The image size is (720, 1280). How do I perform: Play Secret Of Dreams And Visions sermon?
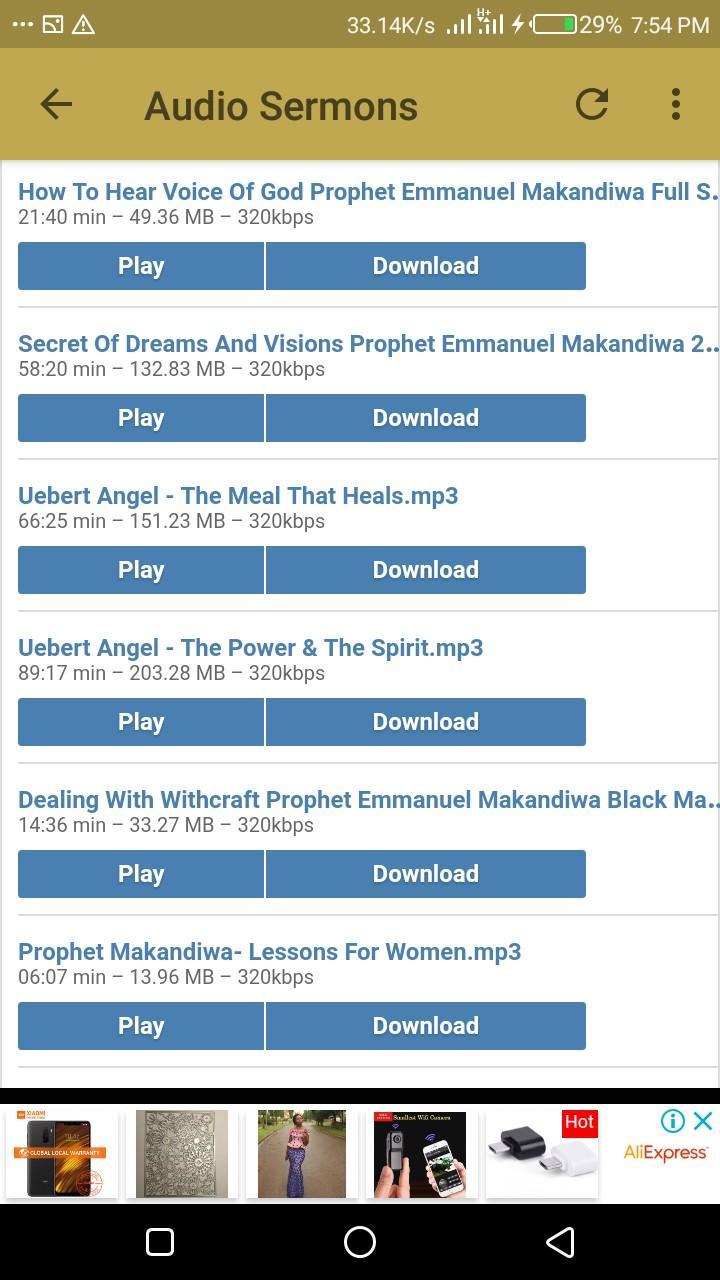point(141,418)
